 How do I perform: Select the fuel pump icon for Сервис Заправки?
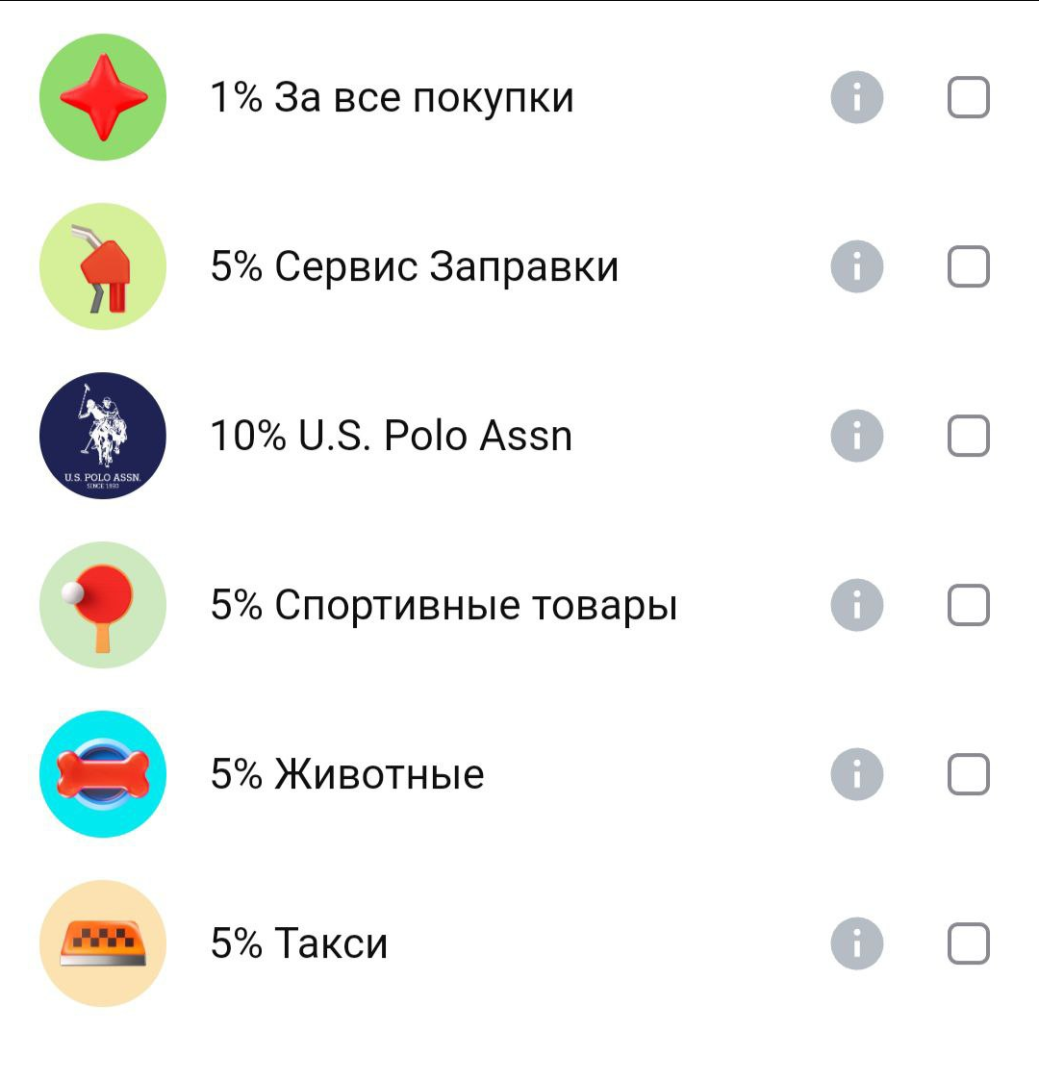[x=103, y=265]
